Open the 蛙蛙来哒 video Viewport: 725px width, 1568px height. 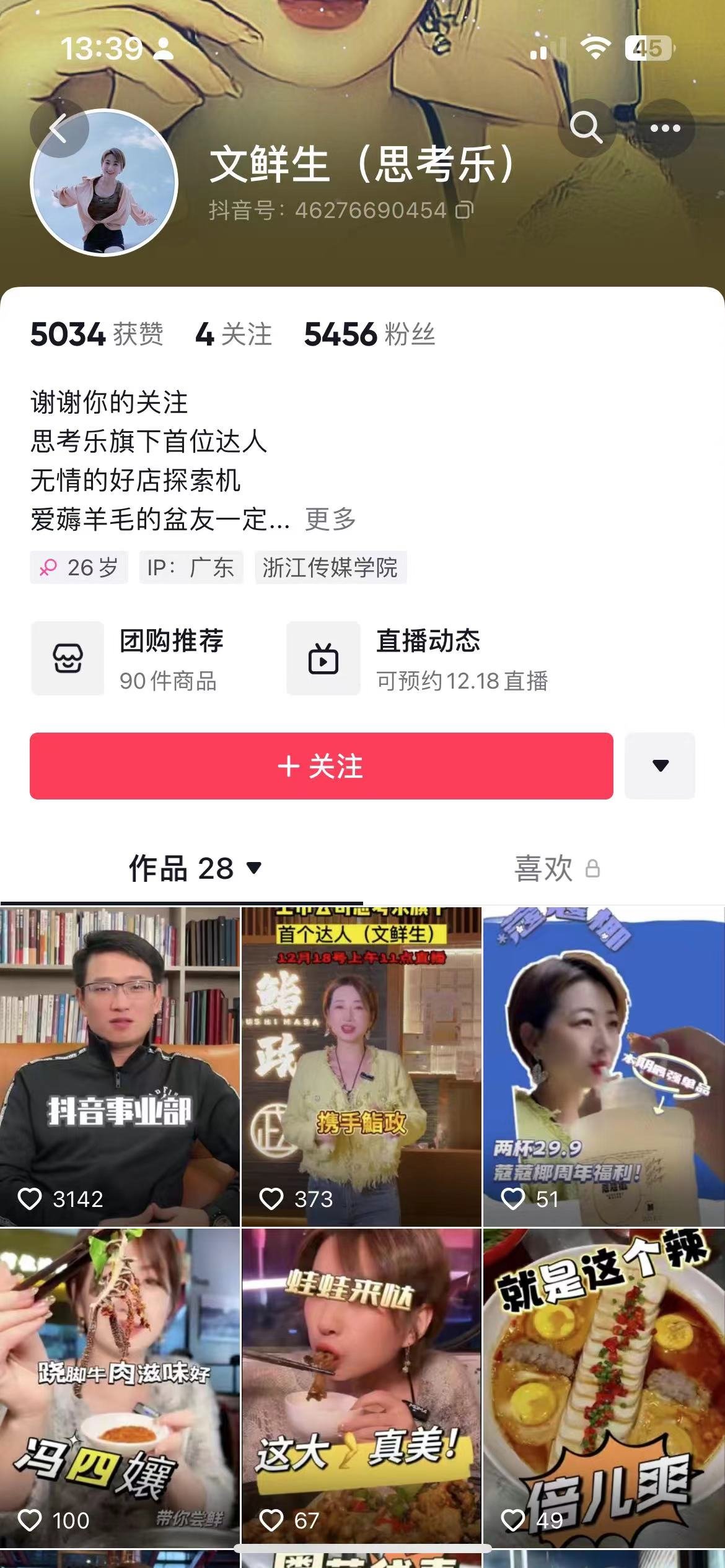[x=361, y=1387]
